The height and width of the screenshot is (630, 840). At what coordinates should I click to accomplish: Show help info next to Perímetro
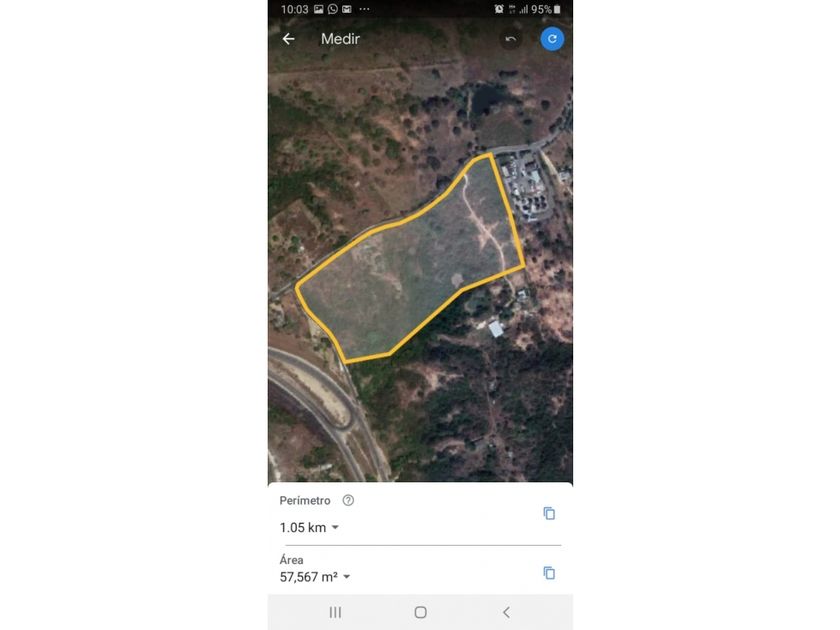point(348,500)
